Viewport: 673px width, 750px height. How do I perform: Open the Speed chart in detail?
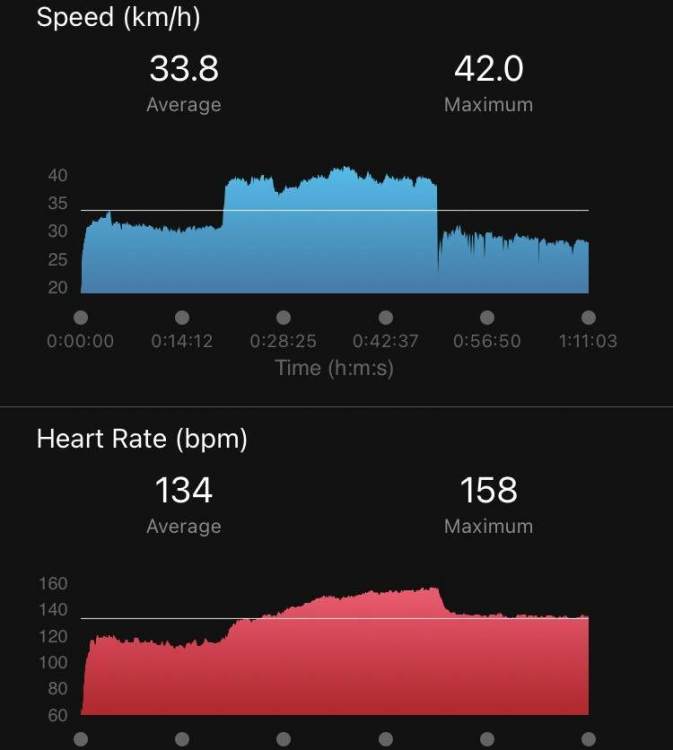click(335, 233)
